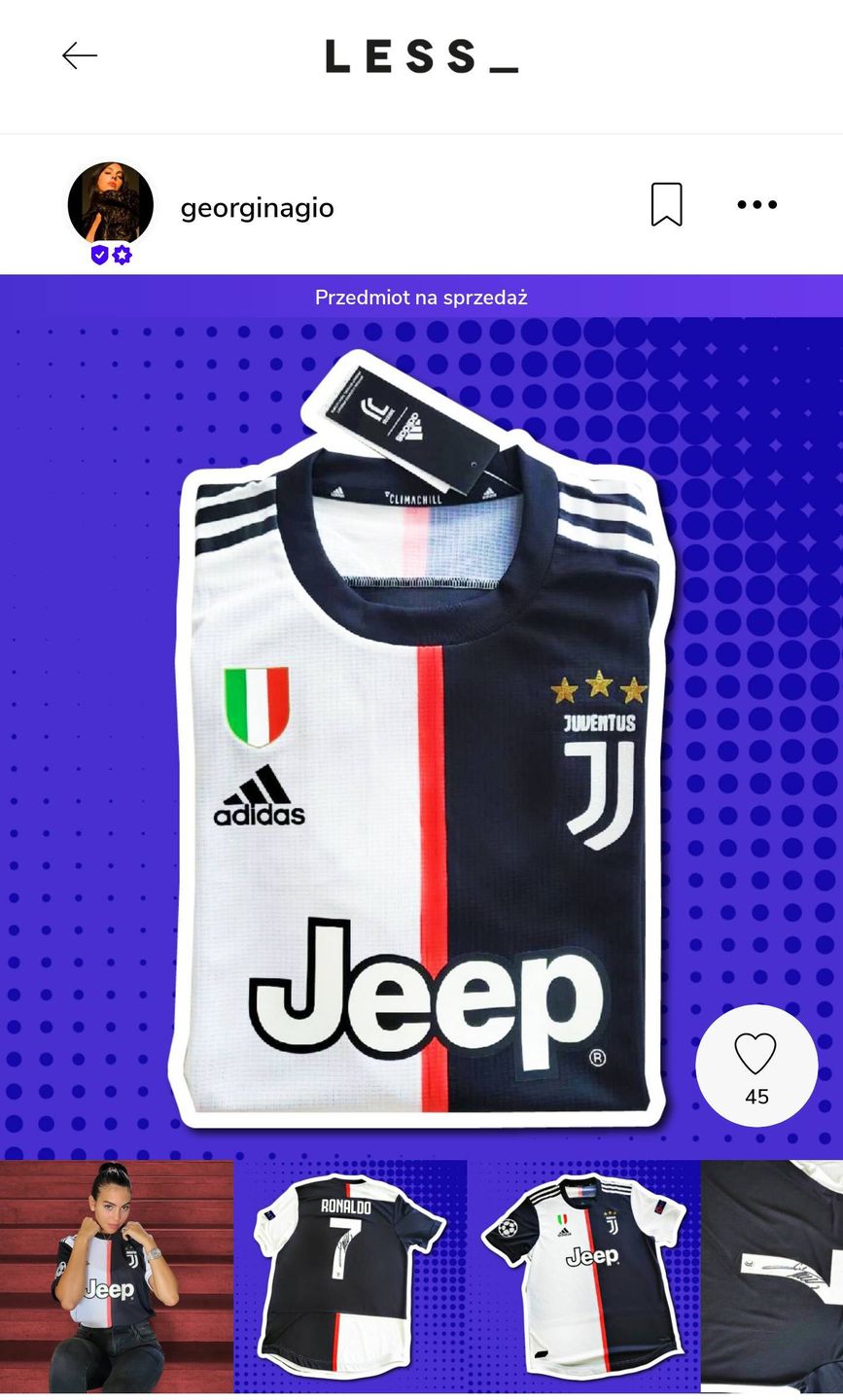View photo of woman wearing the jersey
The height and width of the screenshot is (1400, 843).
[x=116, y=1277]
